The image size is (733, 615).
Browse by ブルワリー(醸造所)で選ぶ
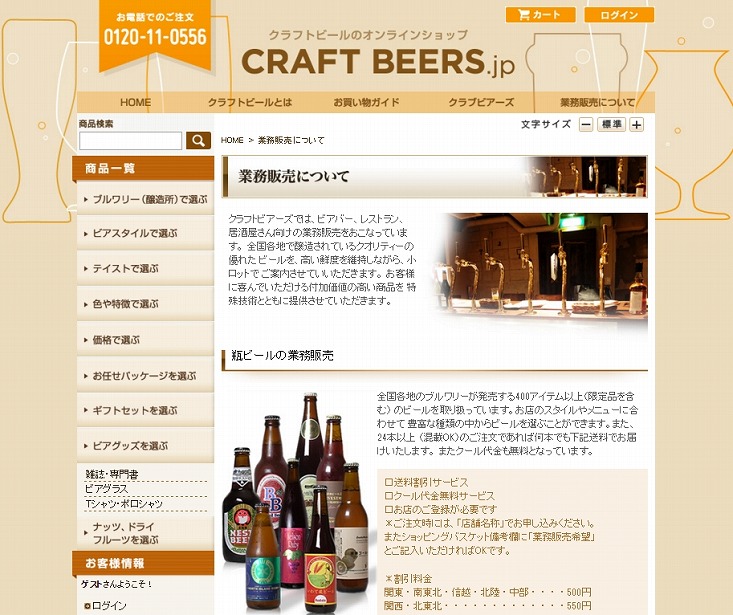(146, 199)
